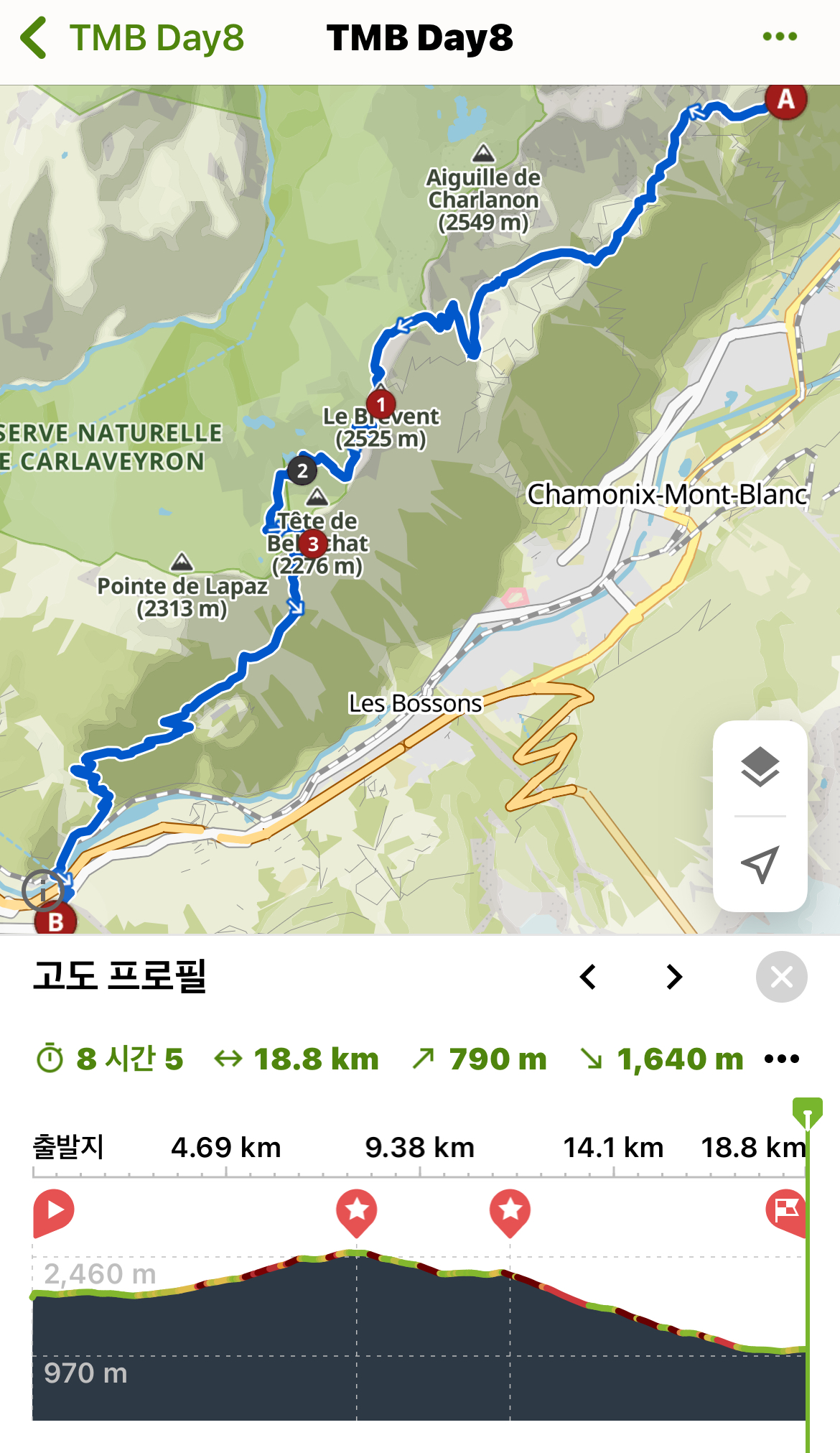Tap start point marker A on map
The width and height of the screenshot is (840, 1453).
785,99
